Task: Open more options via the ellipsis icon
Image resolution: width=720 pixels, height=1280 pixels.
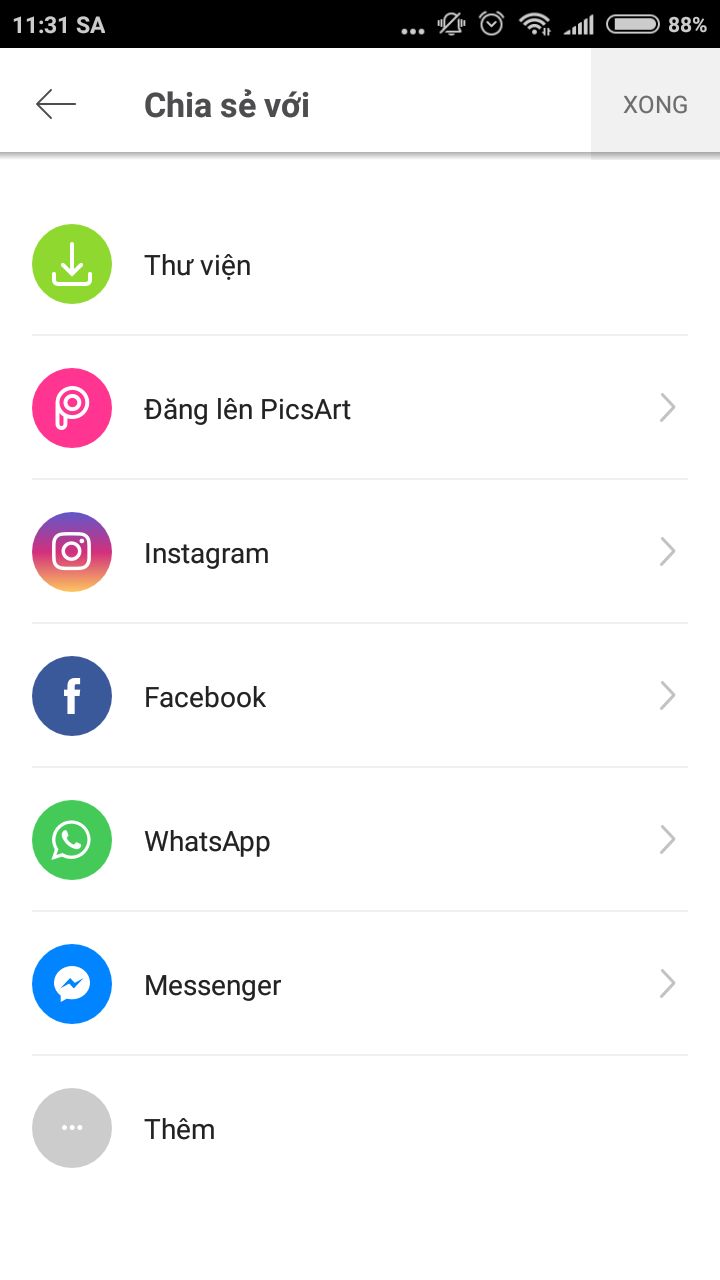Action: pyautogui.click(x=71, y=1128)
